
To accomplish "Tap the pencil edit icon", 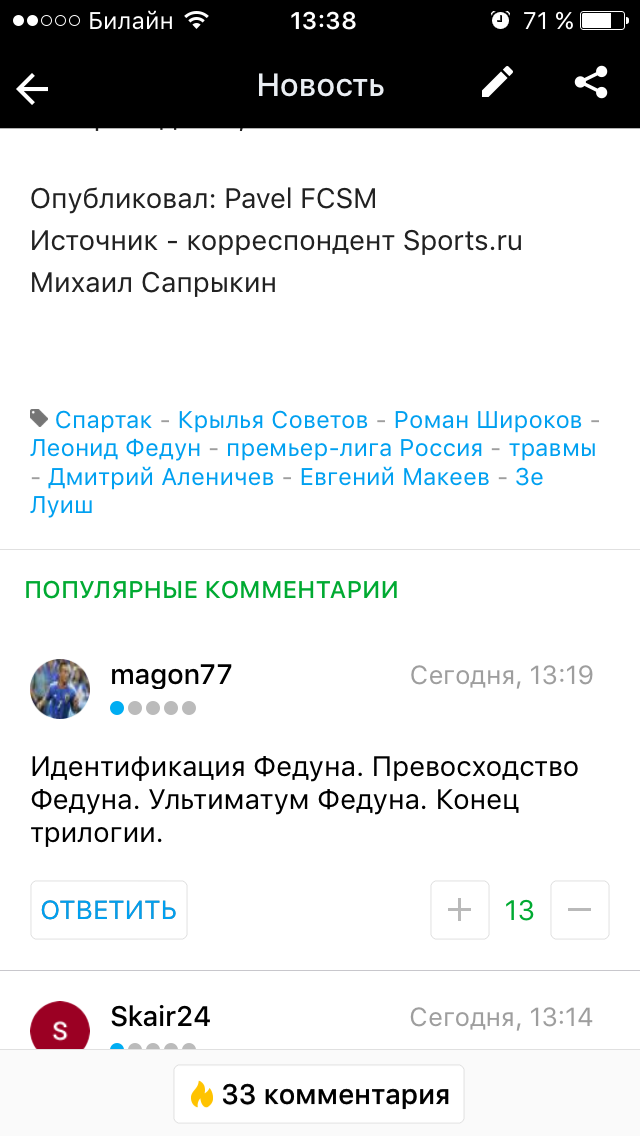I will (x=497, y=84).
